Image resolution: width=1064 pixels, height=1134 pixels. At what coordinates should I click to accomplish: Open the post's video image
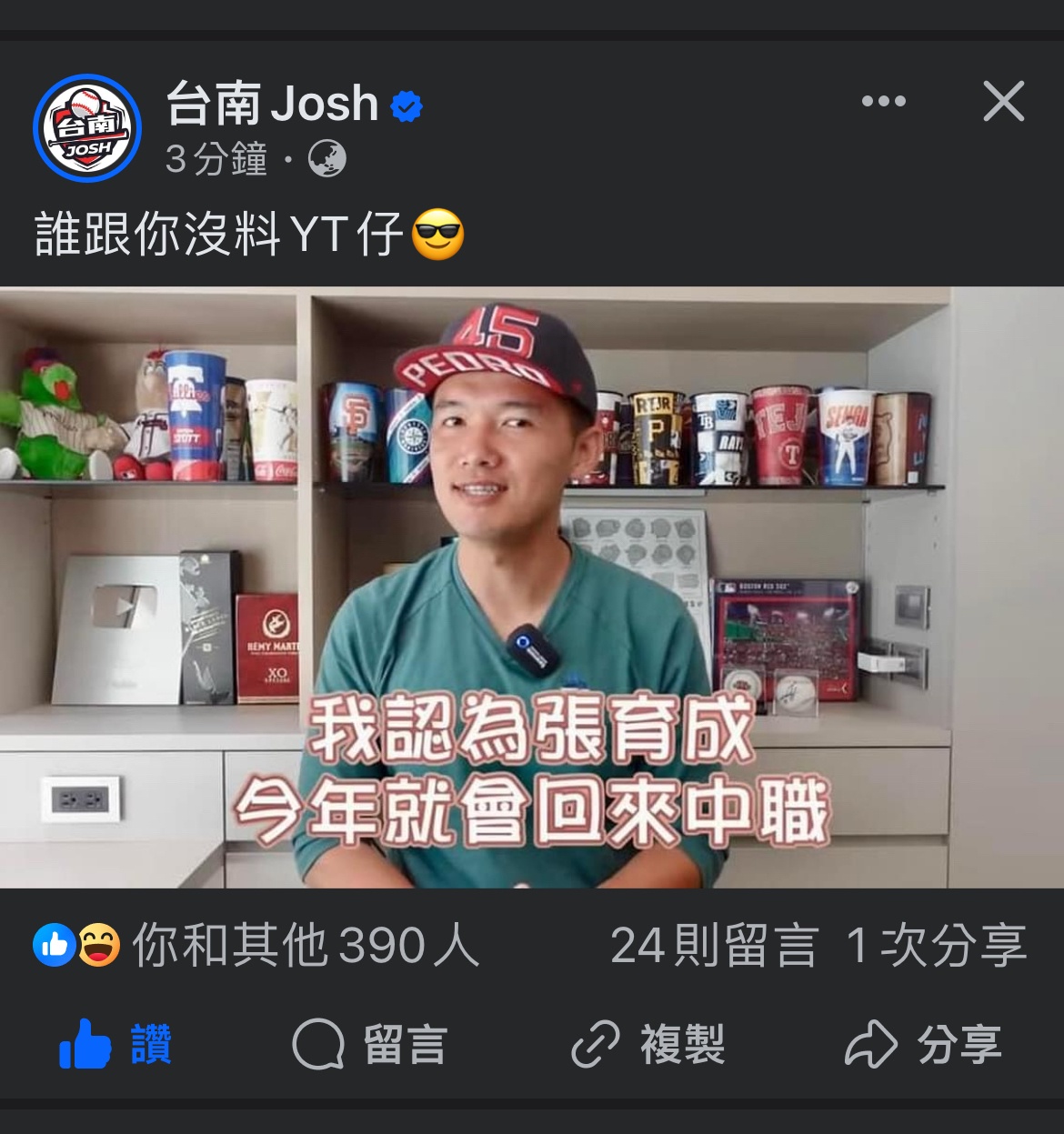point(532,587)
